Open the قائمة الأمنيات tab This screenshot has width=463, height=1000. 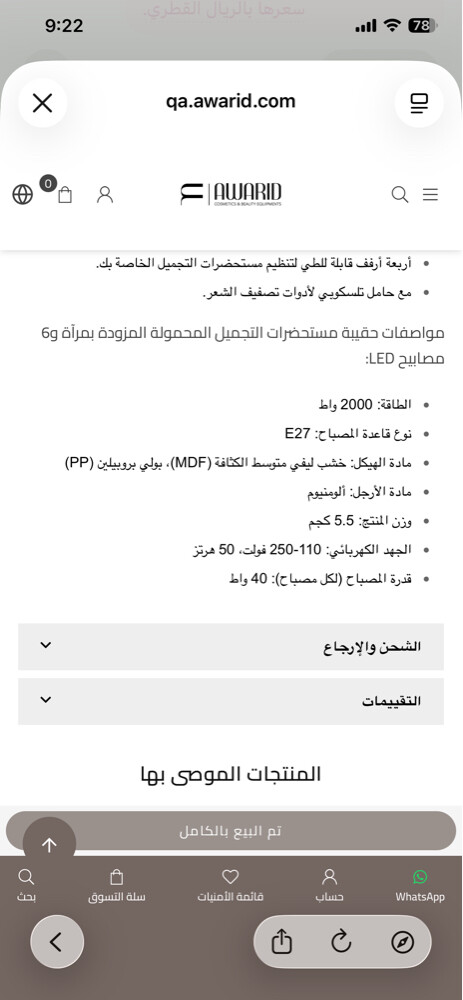tap(230, 885)
